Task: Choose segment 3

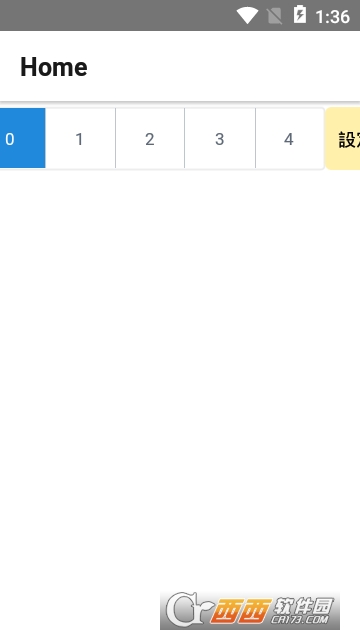Action: pos(220,138)
